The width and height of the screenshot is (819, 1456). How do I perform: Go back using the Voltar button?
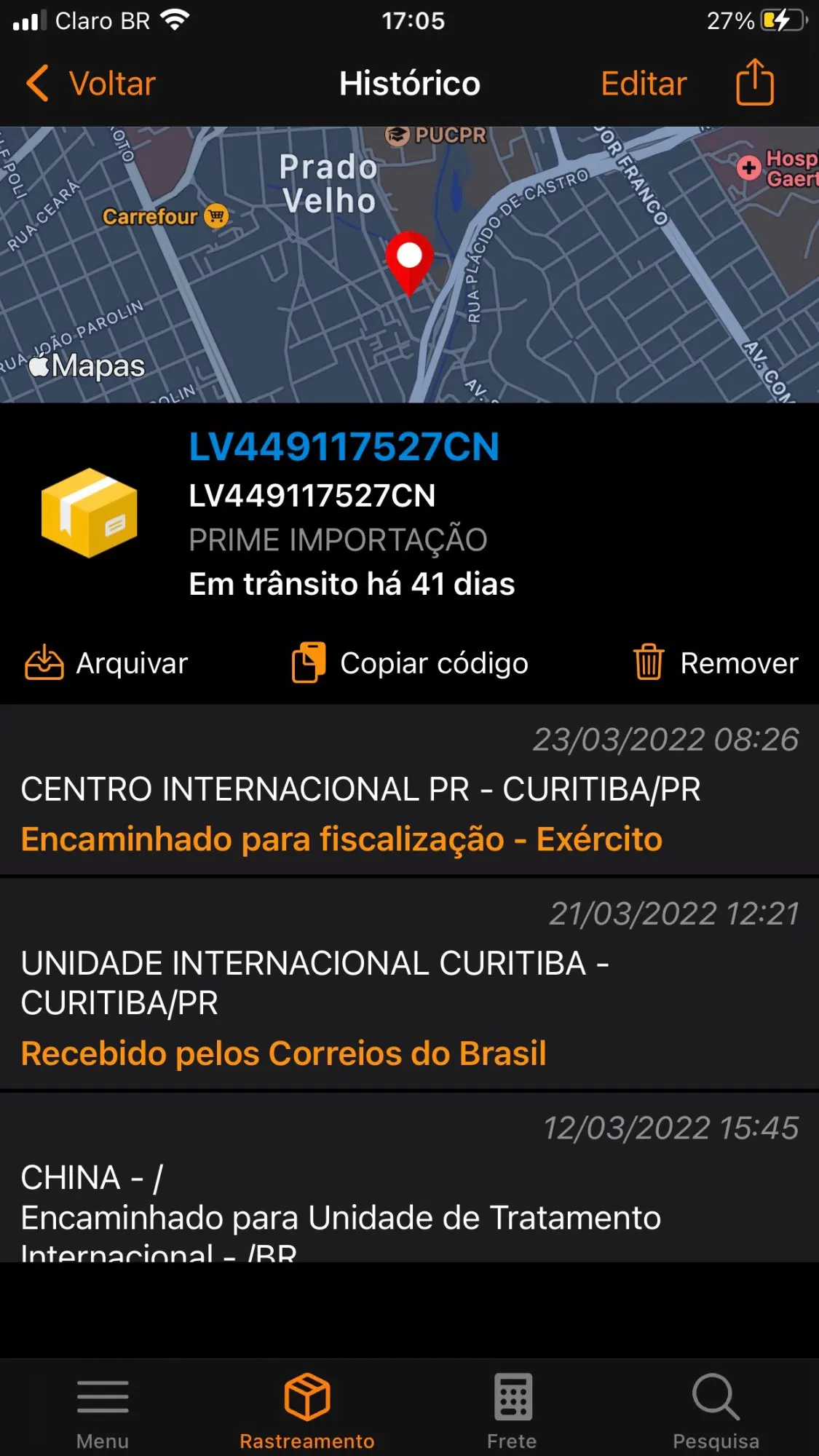click(x=92, y=84)
